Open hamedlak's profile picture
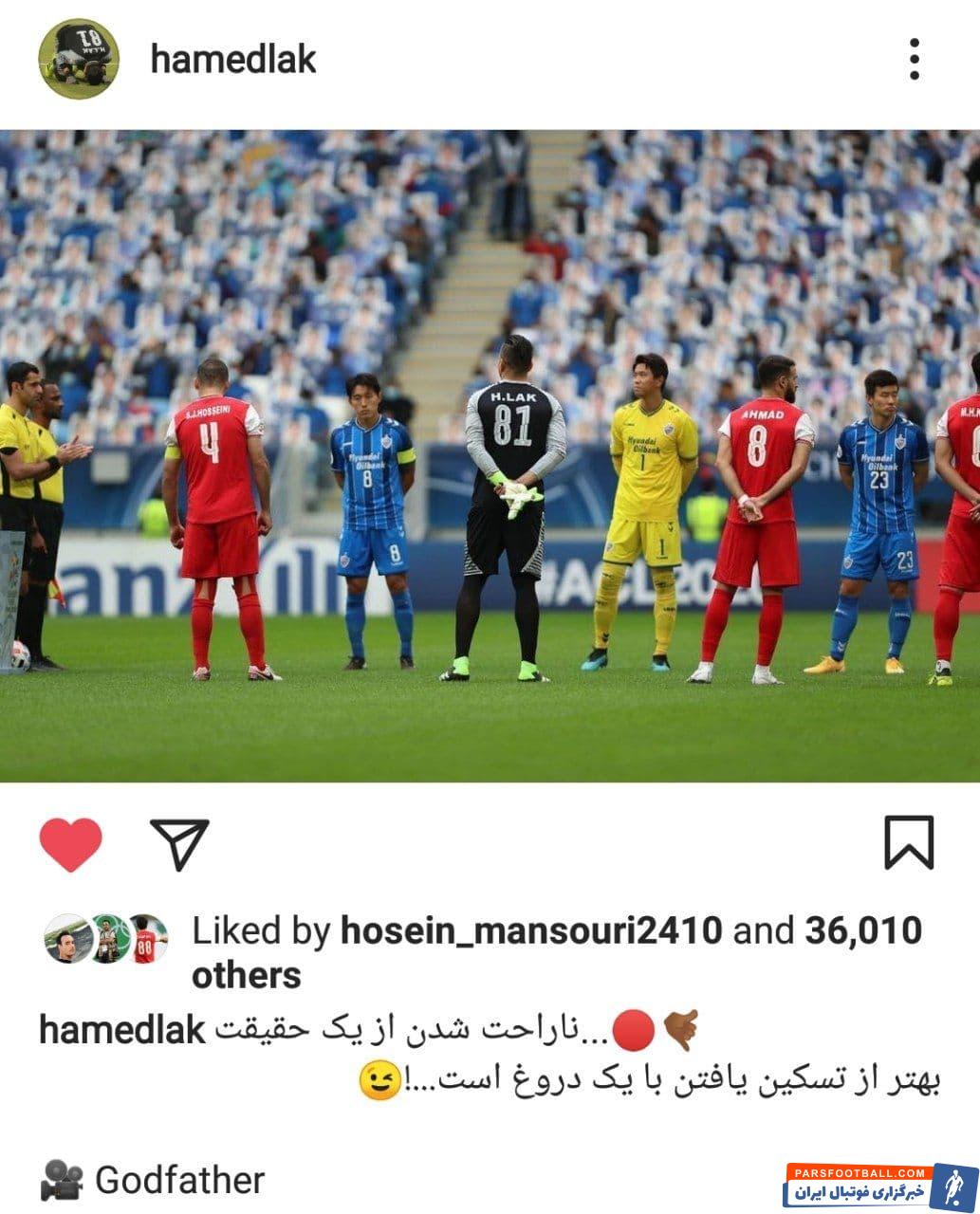This screenshot has width=980, height=1214. tap(79, 59)
